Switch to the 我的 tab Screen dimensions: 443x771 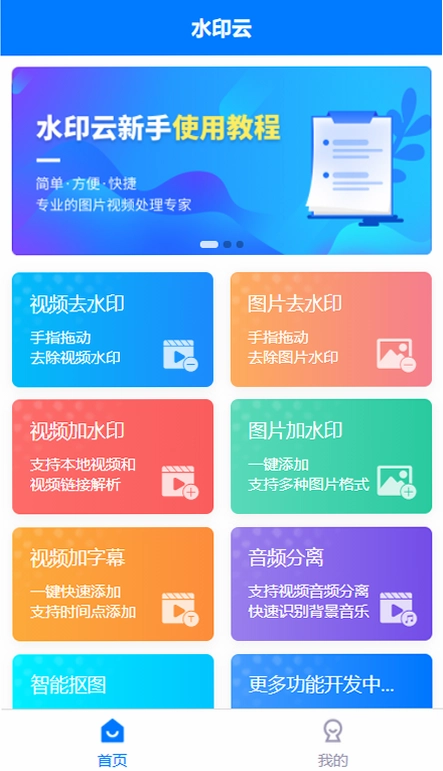pos(332,741)
